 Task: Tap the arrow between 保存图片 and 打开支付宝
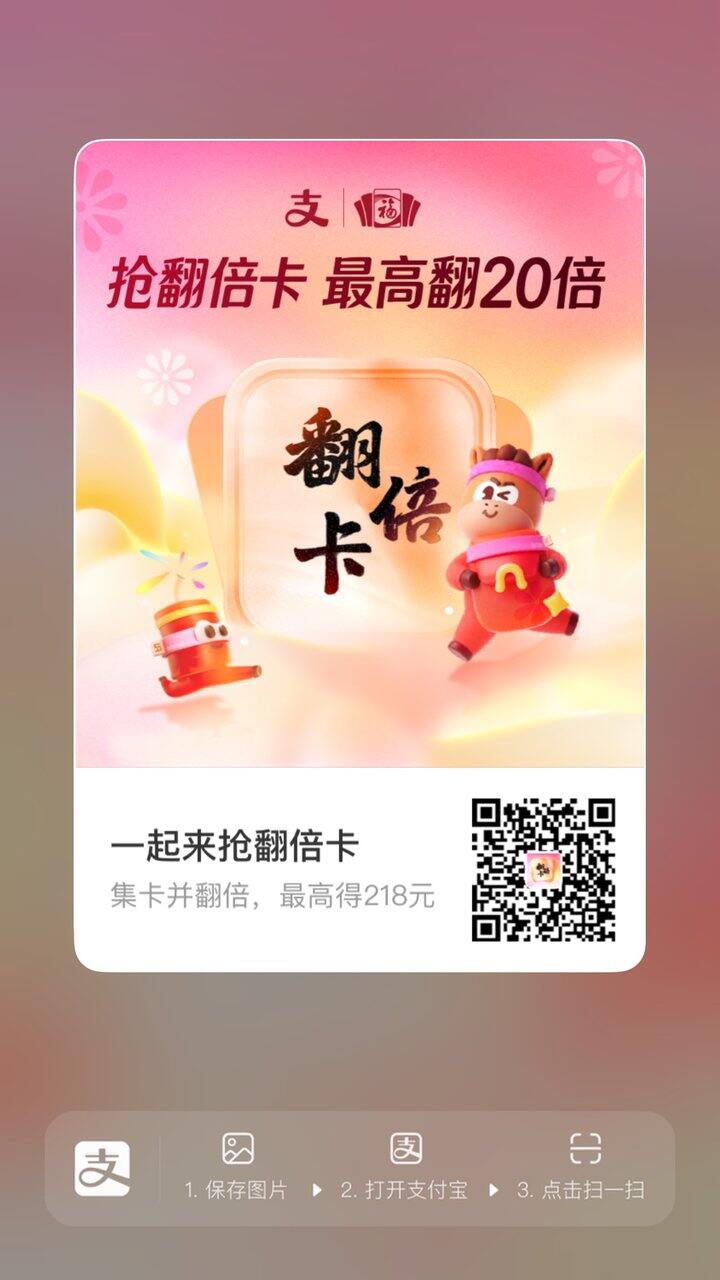click(x=317, y=1191)
